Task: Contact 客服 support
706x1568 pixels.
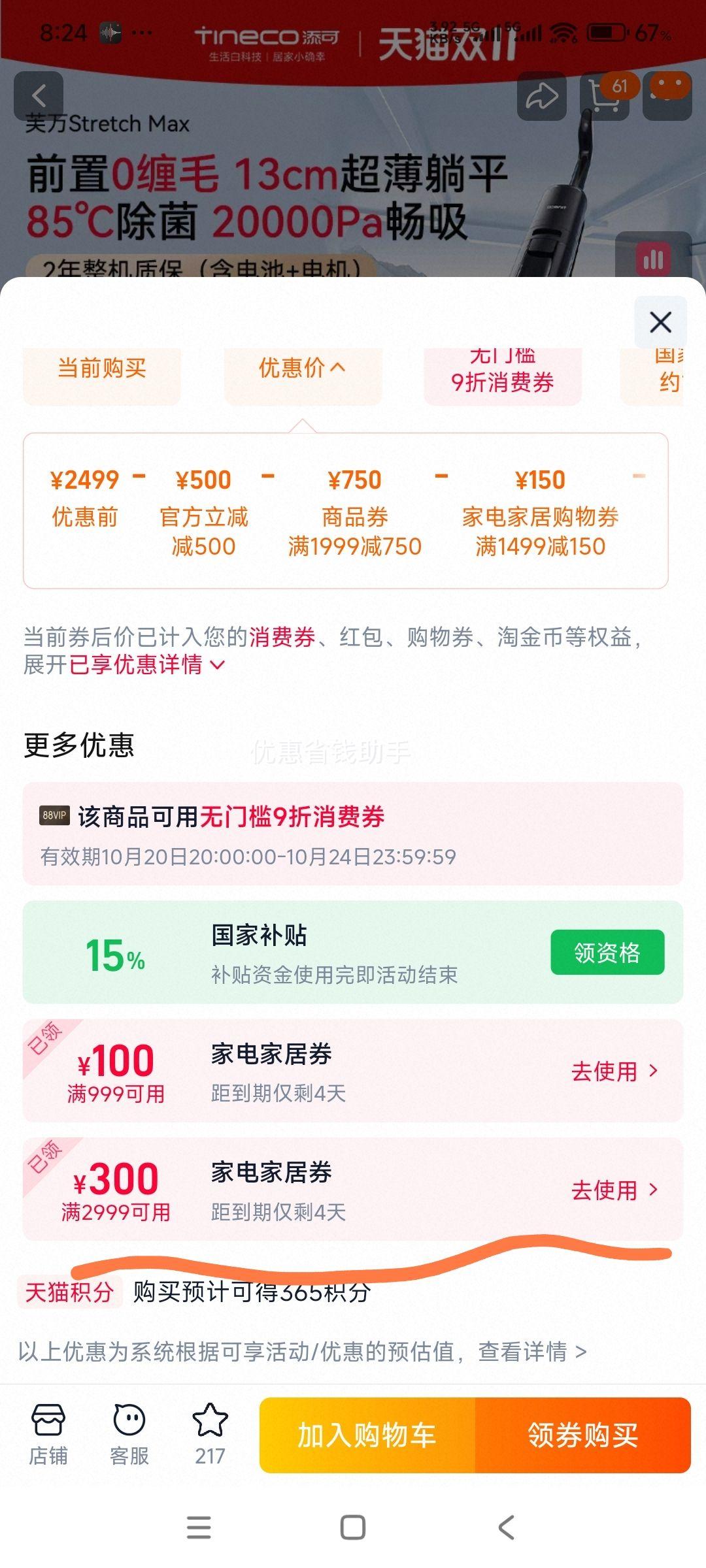Action: [x=129, y=1435]
